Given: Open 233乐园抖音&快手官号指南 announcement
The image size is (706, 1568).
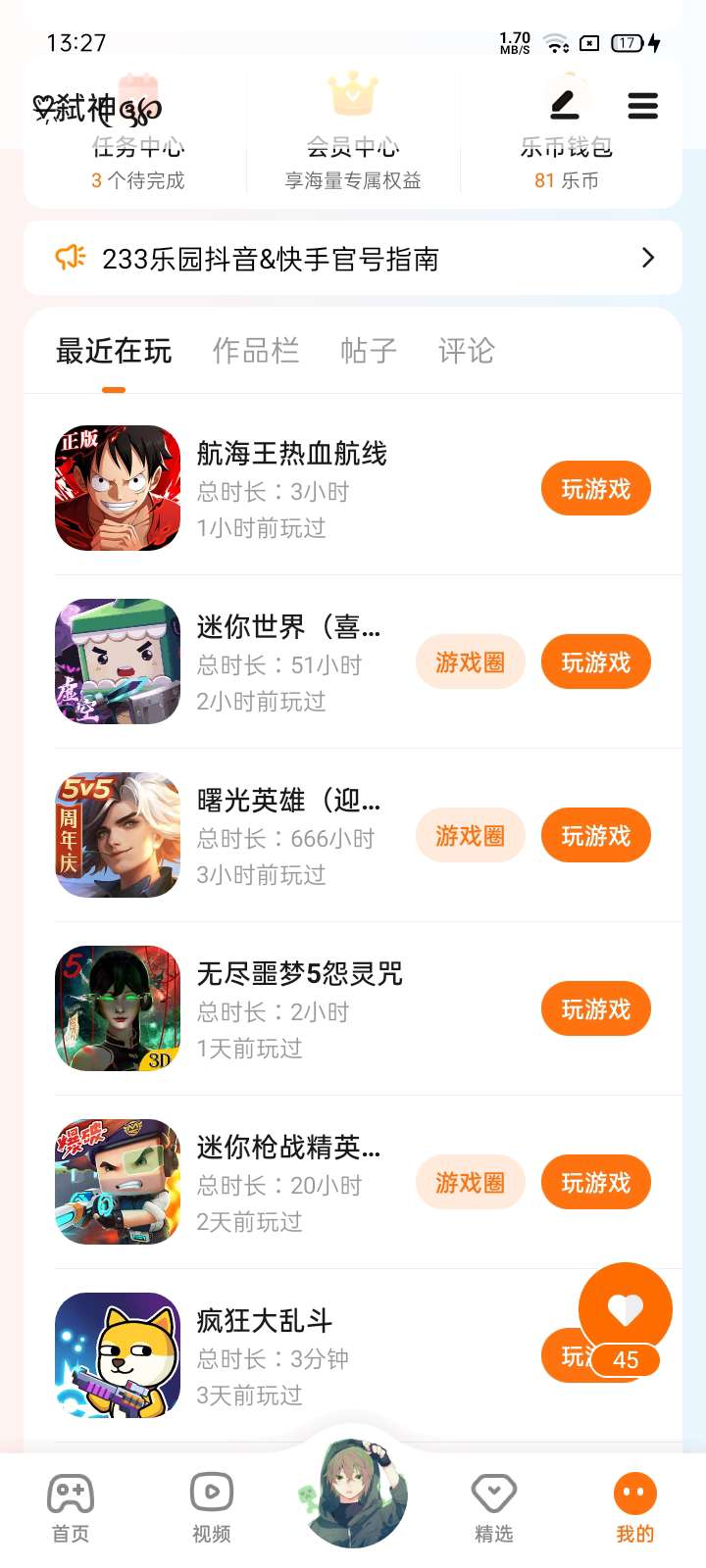Looking at the screenshot, I should [353, 259].
